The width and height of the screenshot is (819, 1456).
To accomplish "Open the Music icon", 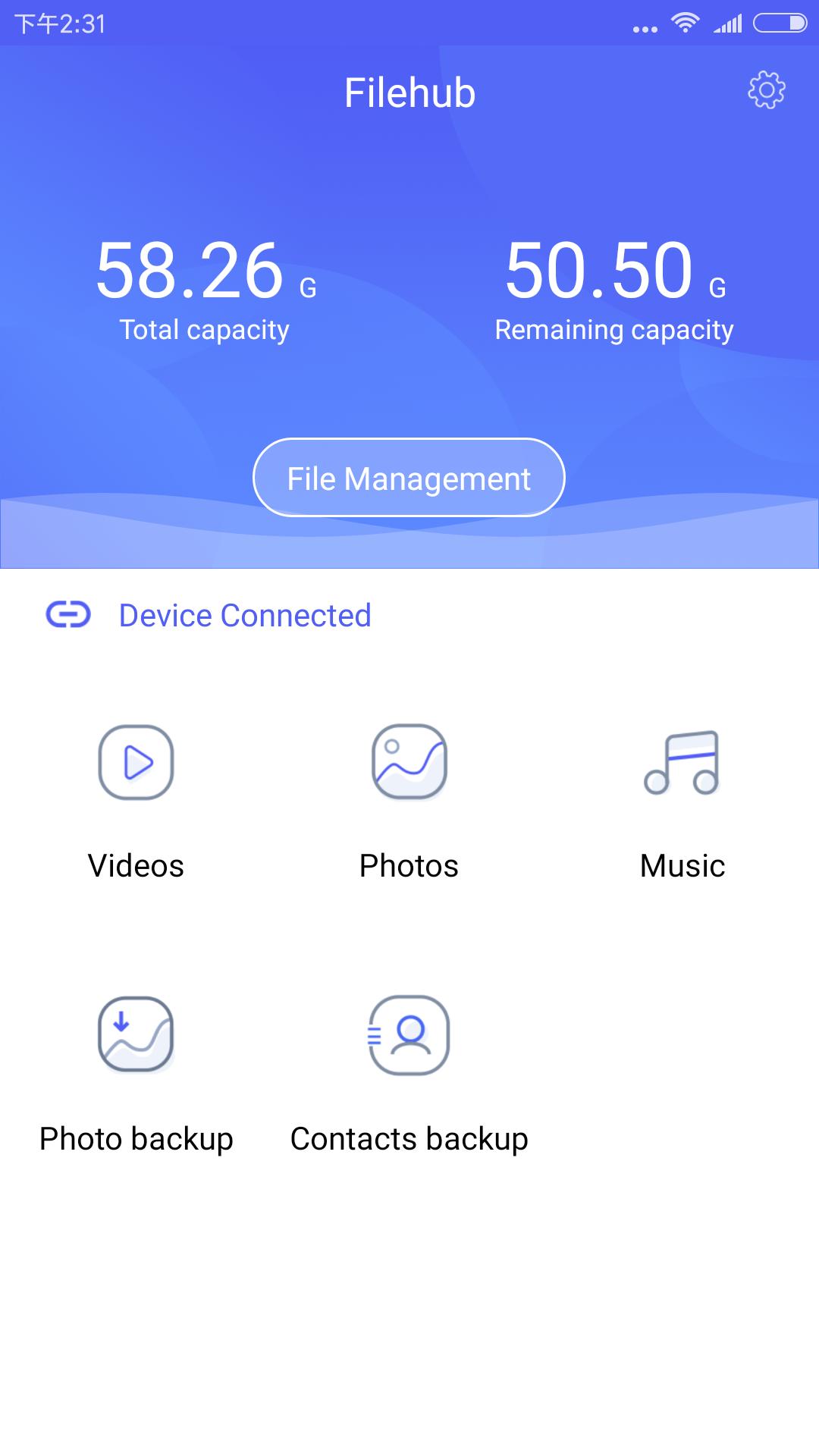I will tap(681, 764).
